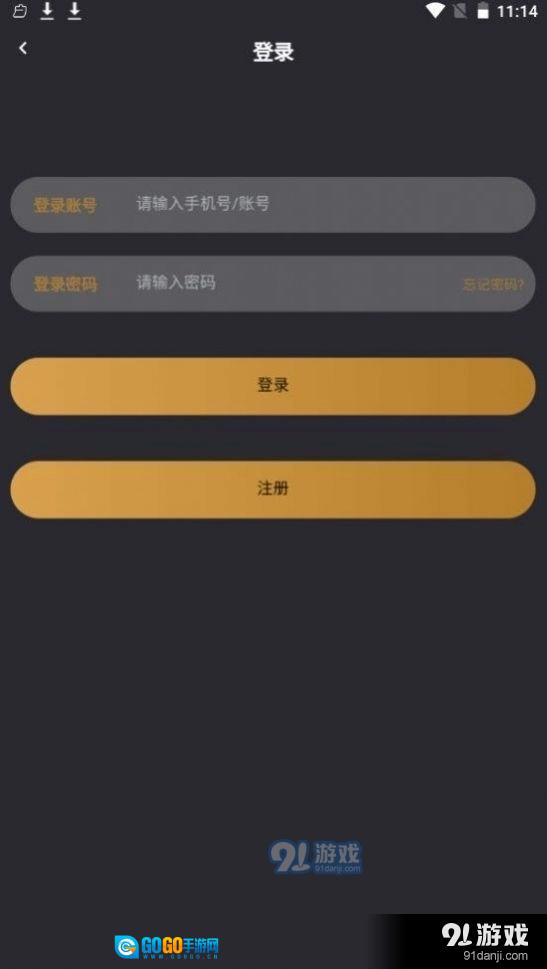The image size is (547, 969).
Task: Go back using the top-left arrow
Action: pyautogui.click(x=23, y=48)
